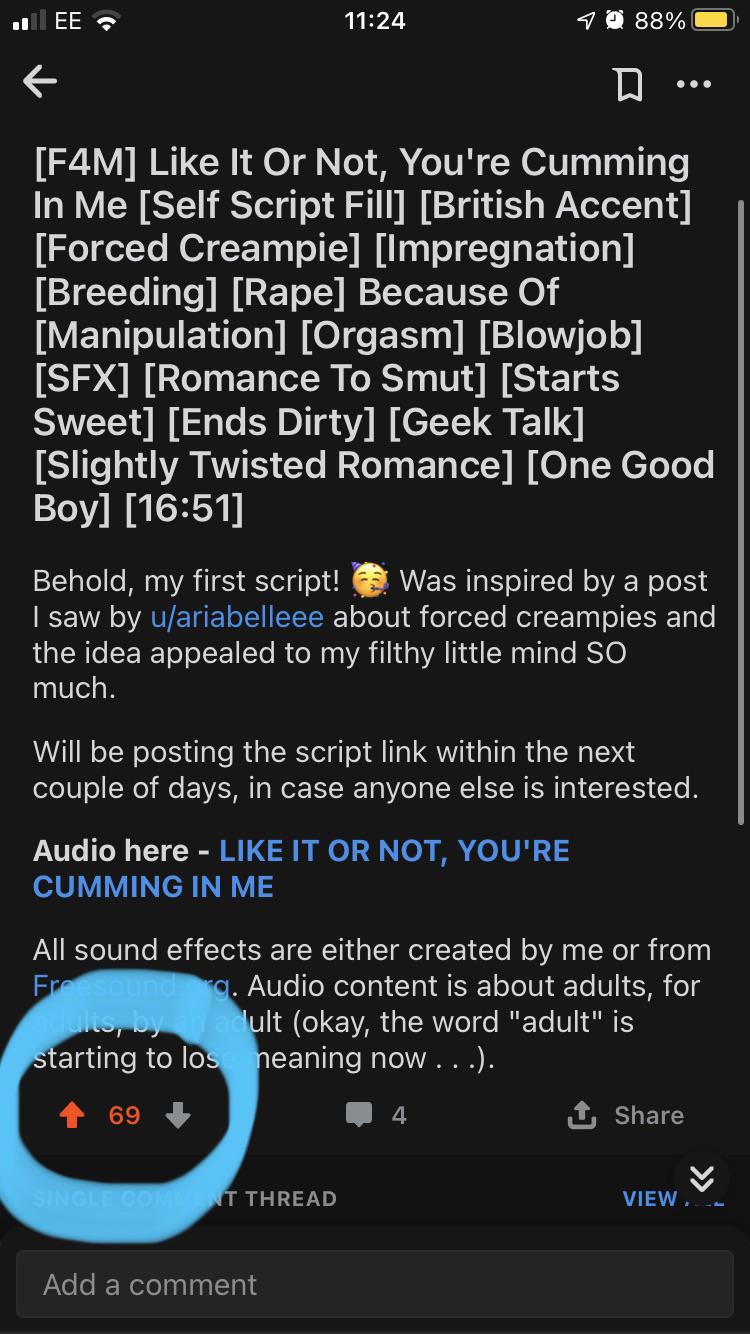Open the three-dot overflow menu
This screenshot has width=750, height=1334.
click(693, 85)
